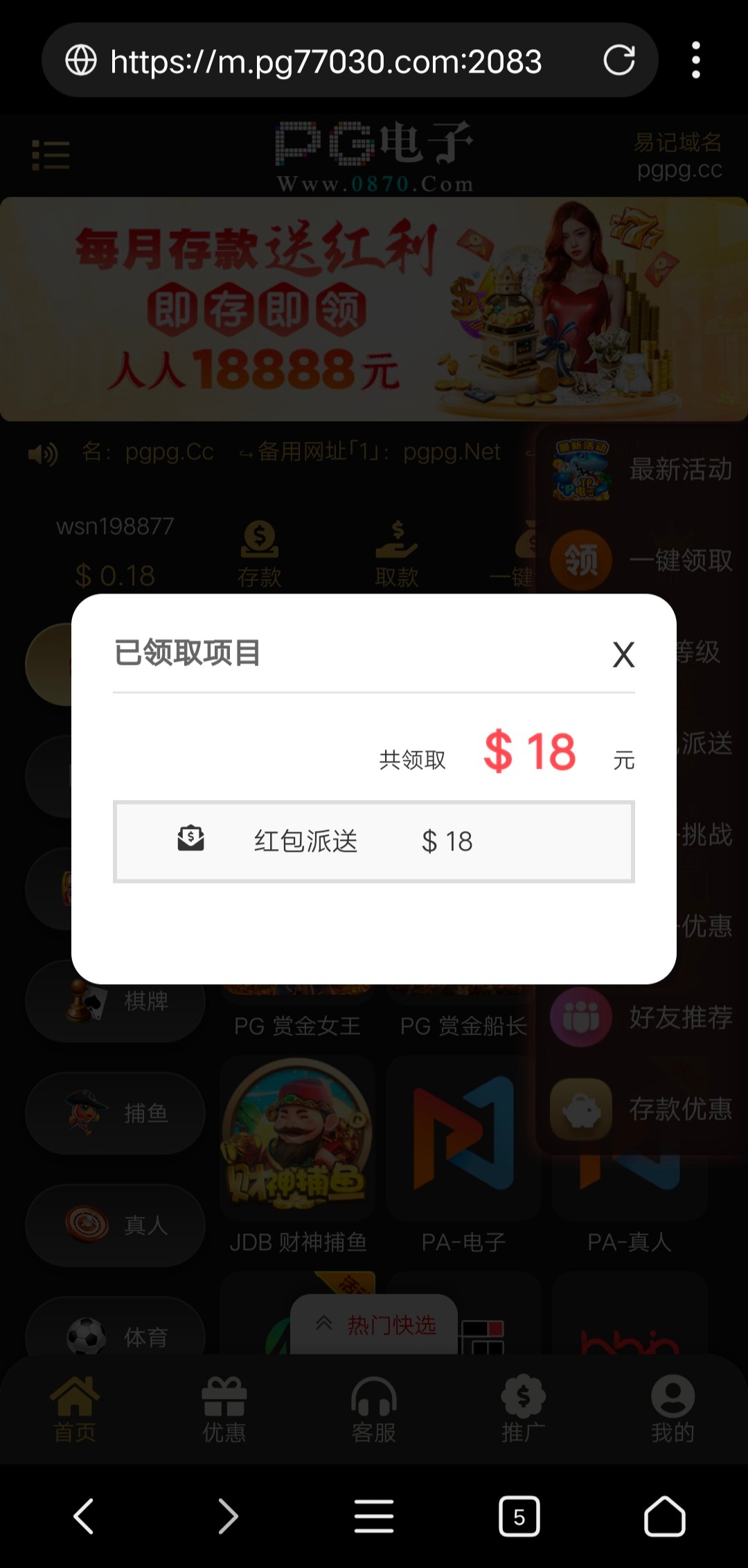Open the 红包派送 $18 claimed row
The image size is (748, 1568).
tap(373, 841)
